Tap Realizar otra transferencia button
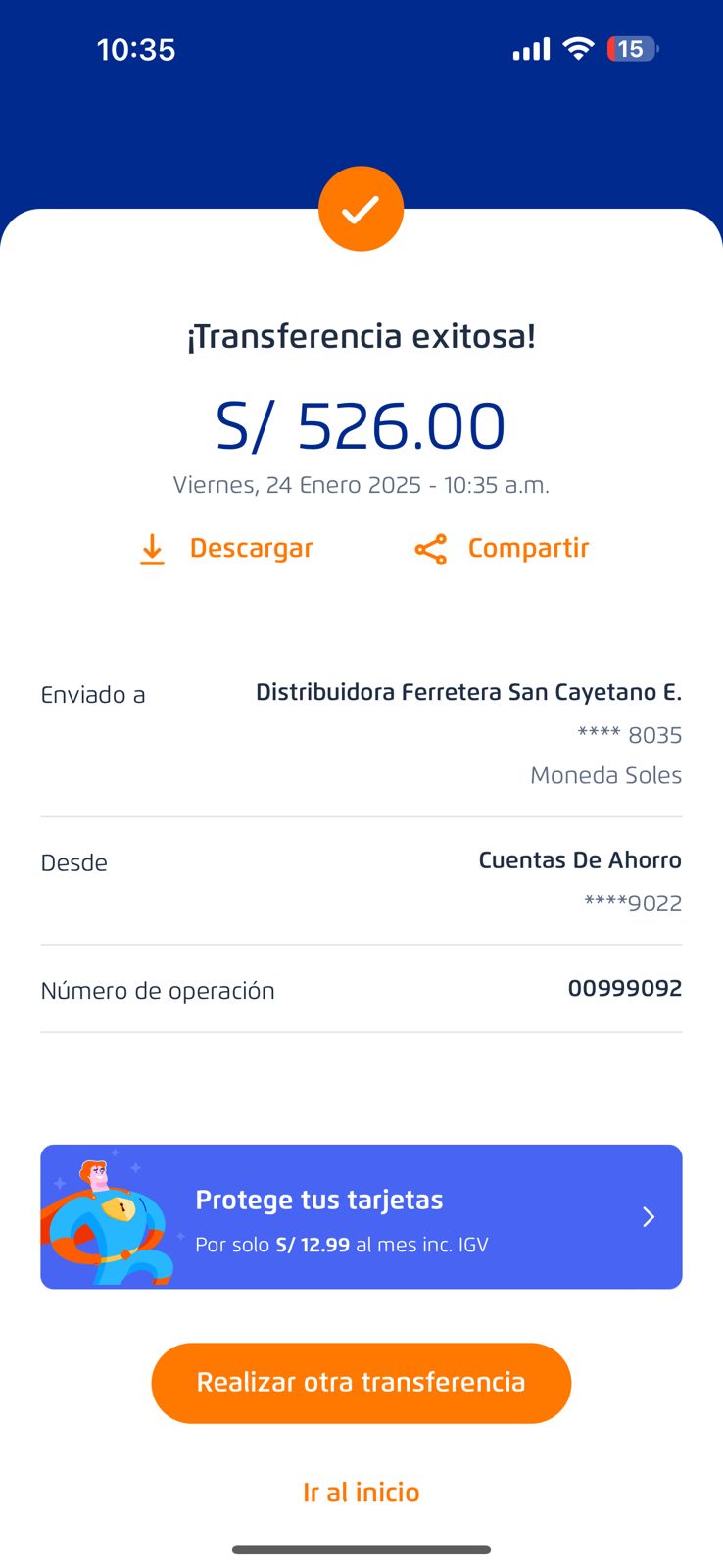 tap(361, 1382)
